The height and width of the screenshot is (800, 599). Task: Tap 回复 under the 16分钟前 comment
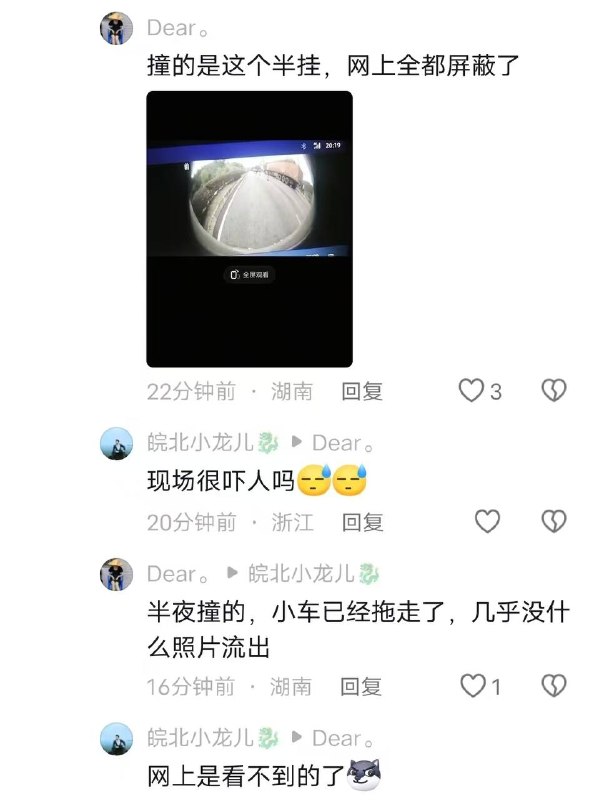click(x=361, y=686)
